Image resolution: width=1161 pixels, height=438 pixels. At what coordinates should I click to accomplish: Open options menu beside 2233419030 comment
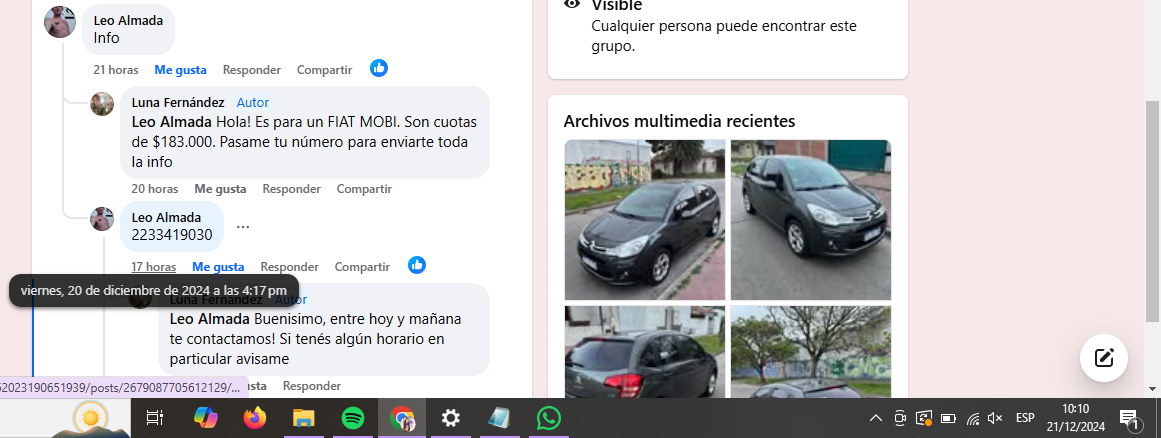[x=243, y=226]
